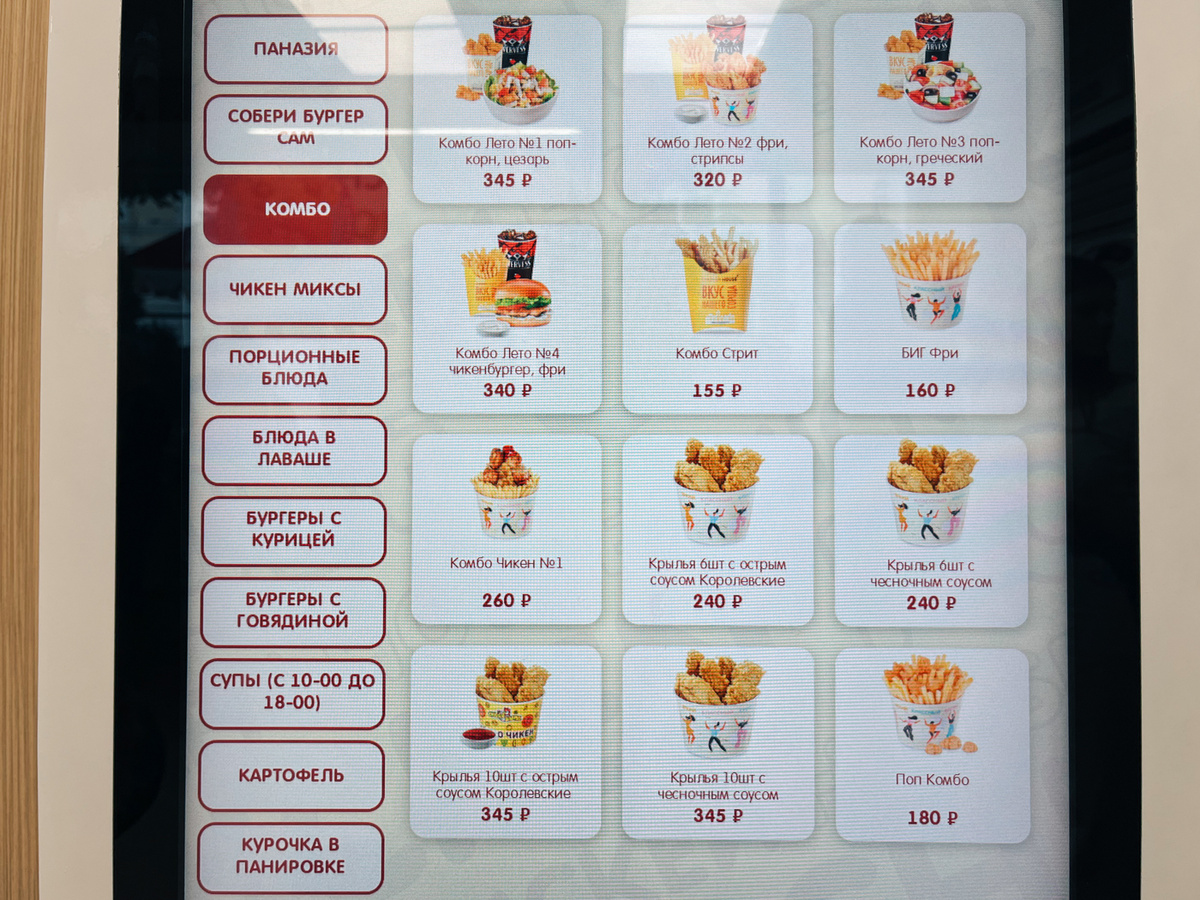Select Бургеры с говядиной category

click(x=293, y=611)
